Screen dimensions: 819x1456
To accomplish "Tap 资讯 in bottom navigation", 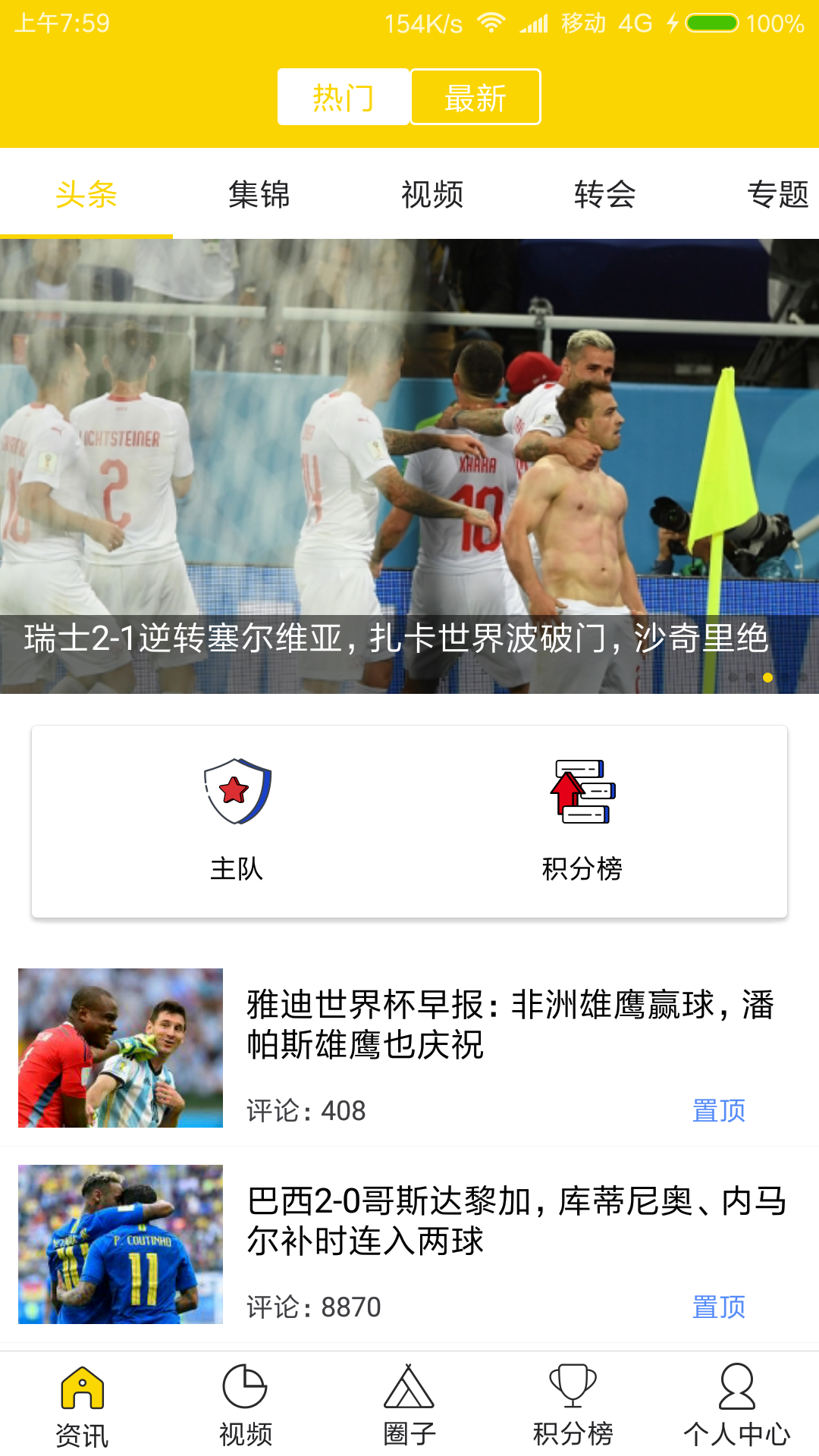I will point(82,1404).
